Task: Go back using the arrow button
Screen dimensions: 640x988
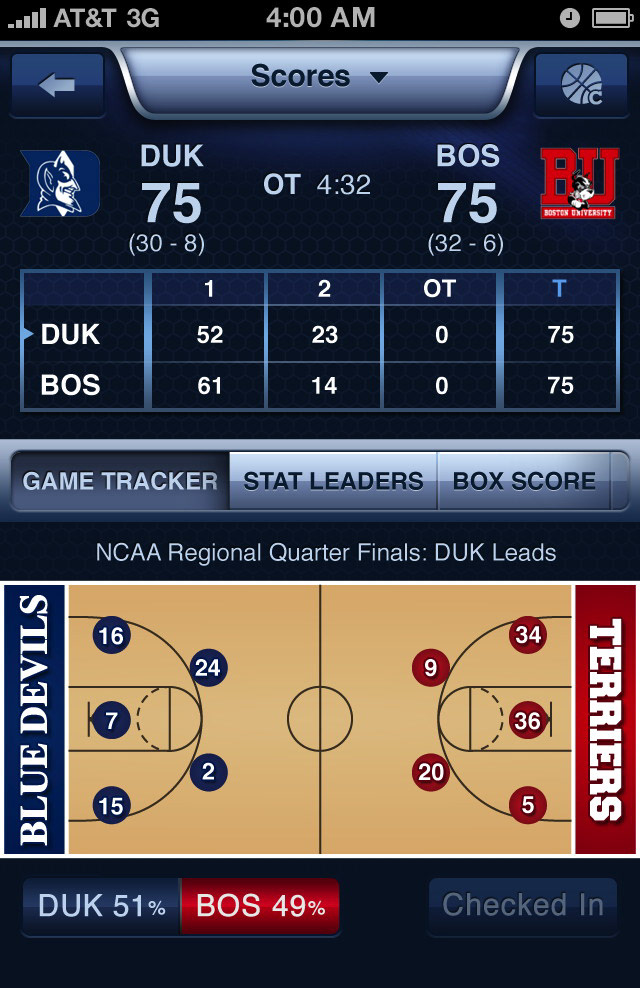Action: pyautogui.click(x=57, y=85)
